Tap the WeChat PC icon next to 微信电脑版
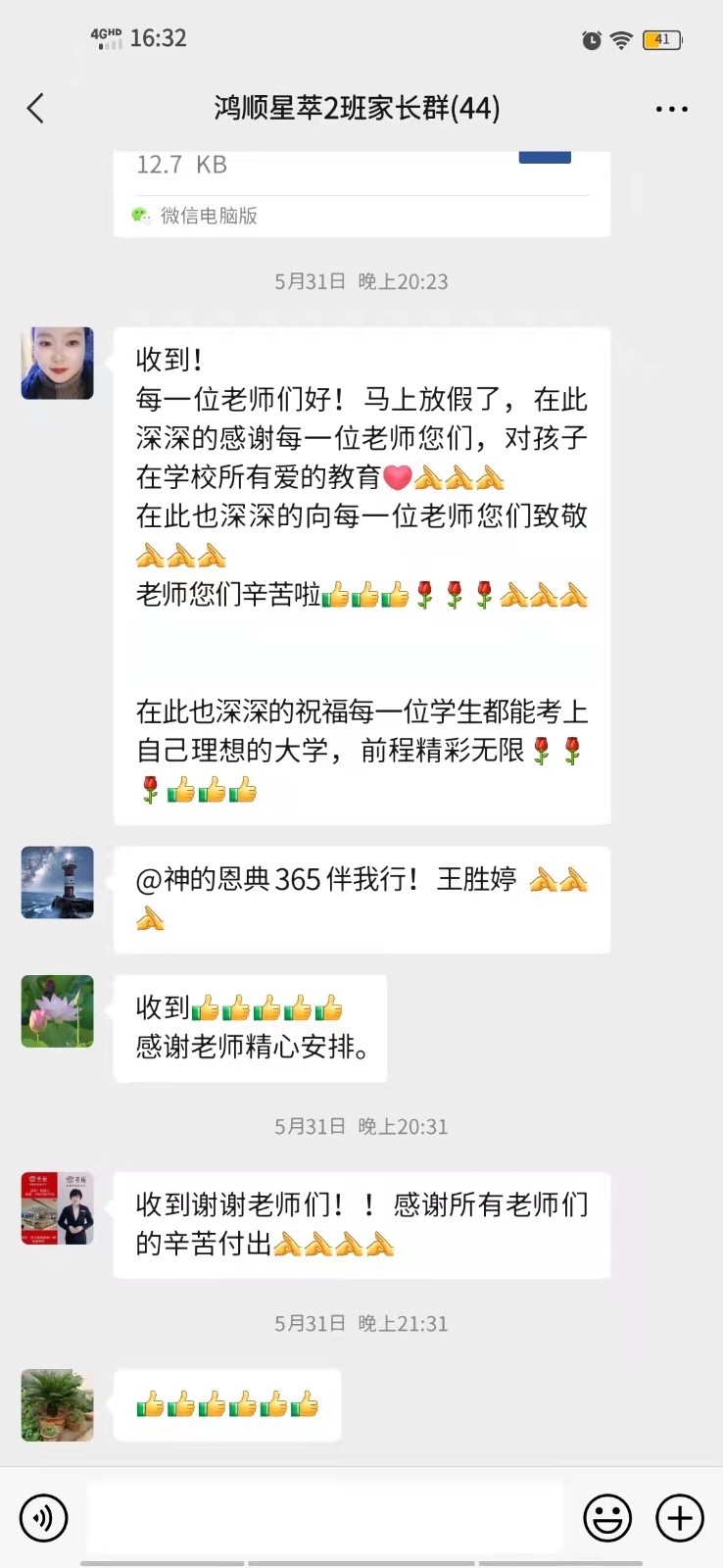Image resolution: width=723 pixels, height=1568 pixels. (x=140, y=216)
